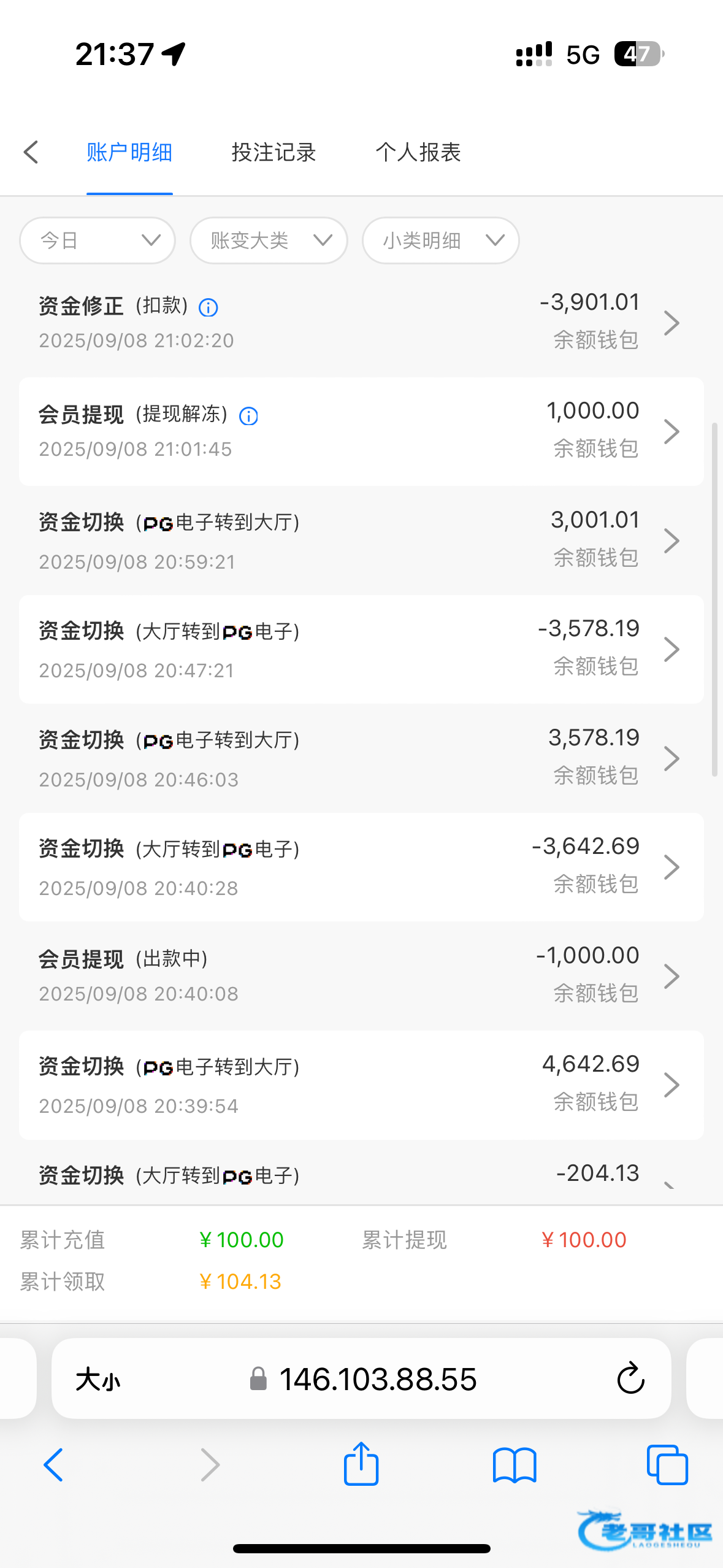The height and width of the screenshot is (1568, 723).
Task: View the 4,642.69 资金切换 entry
Action: 361,1085
